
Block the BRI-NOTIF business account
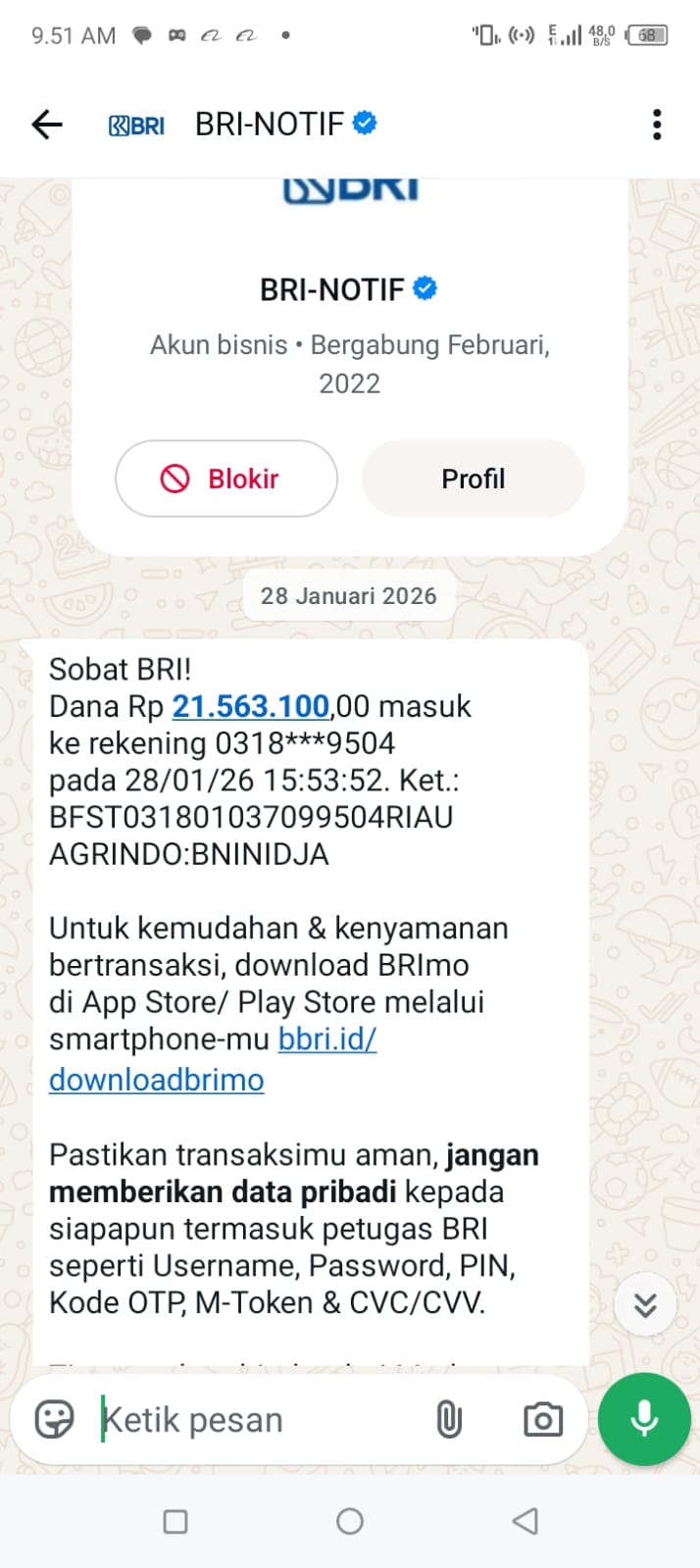coord(226,479)
